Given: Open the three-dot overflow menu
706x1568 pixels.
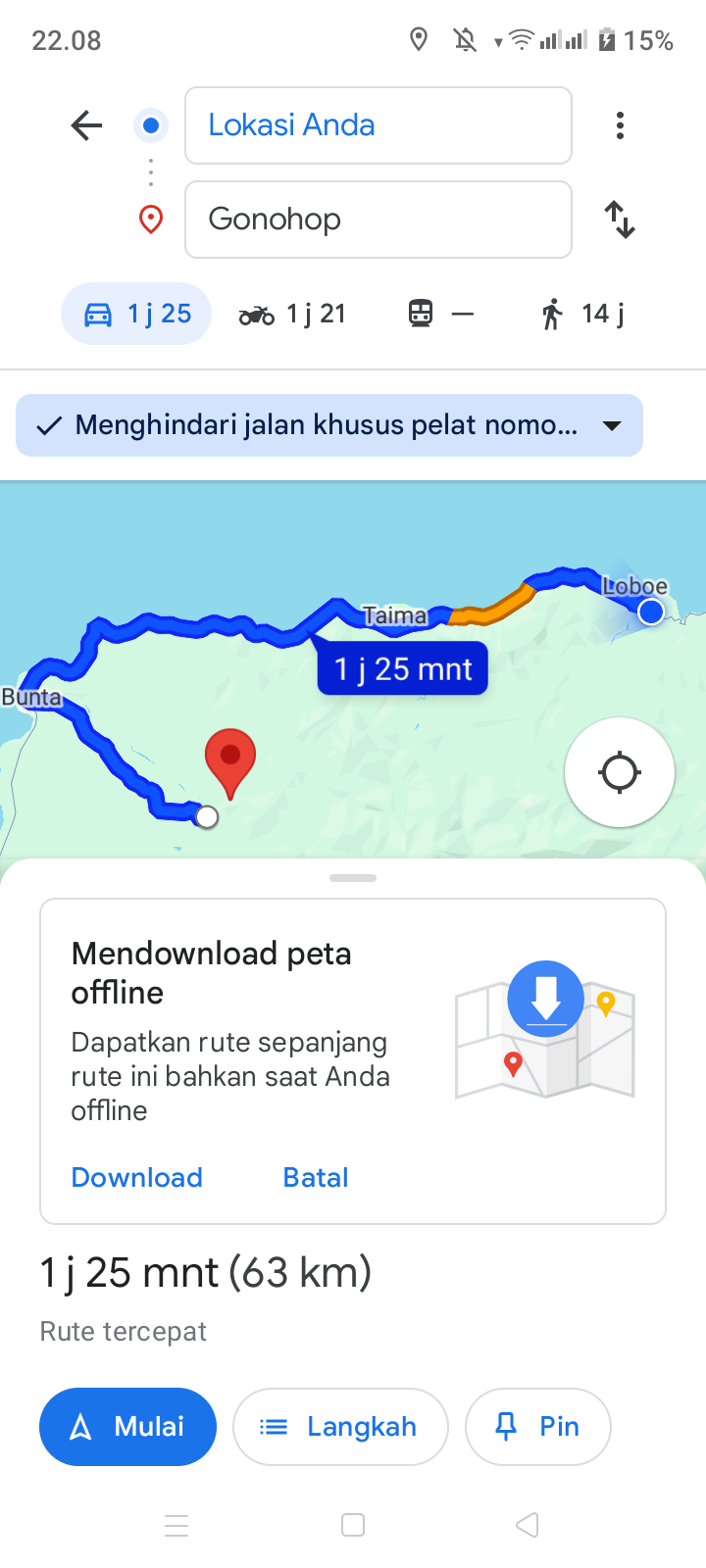Looking at the screenshot, I should 620,125.
